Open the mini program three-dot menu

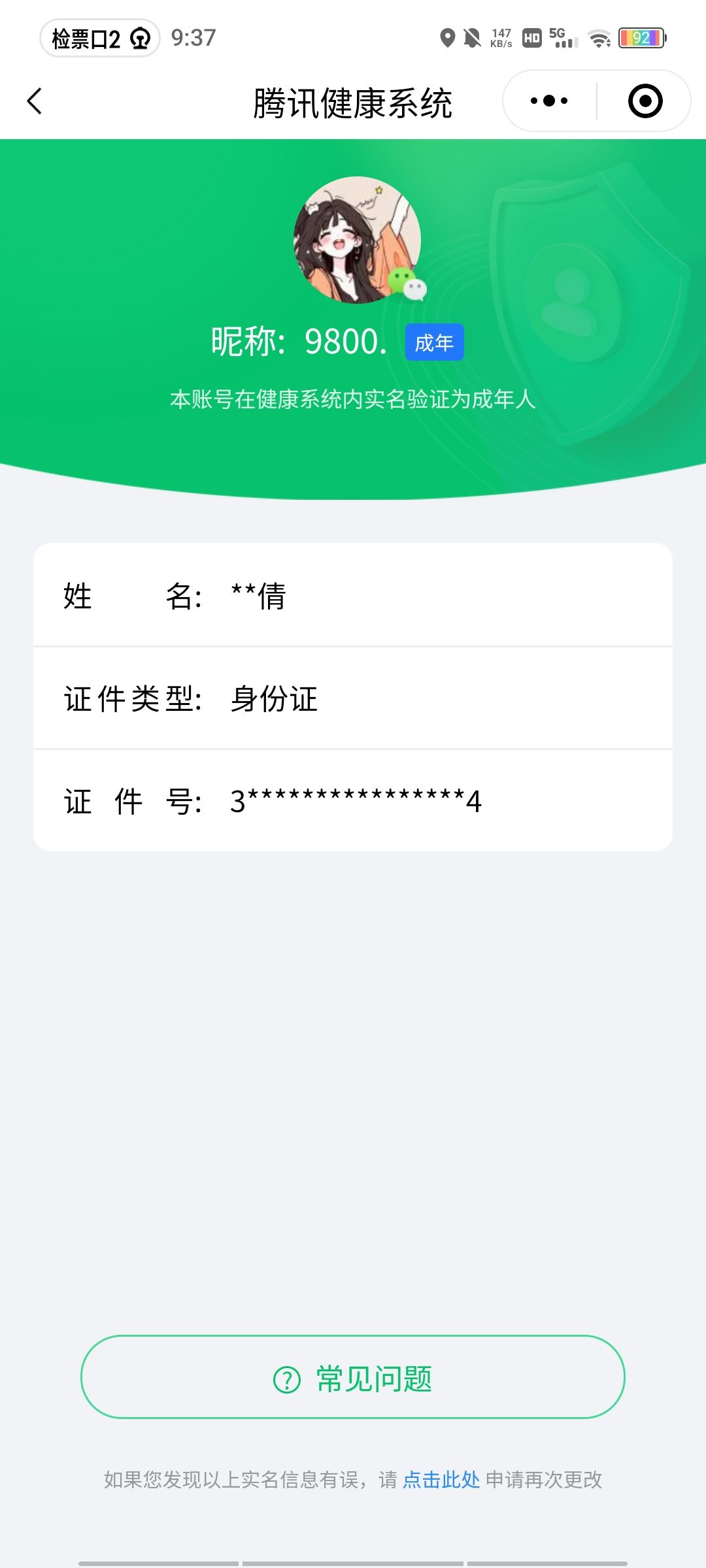tap(549, 101)
